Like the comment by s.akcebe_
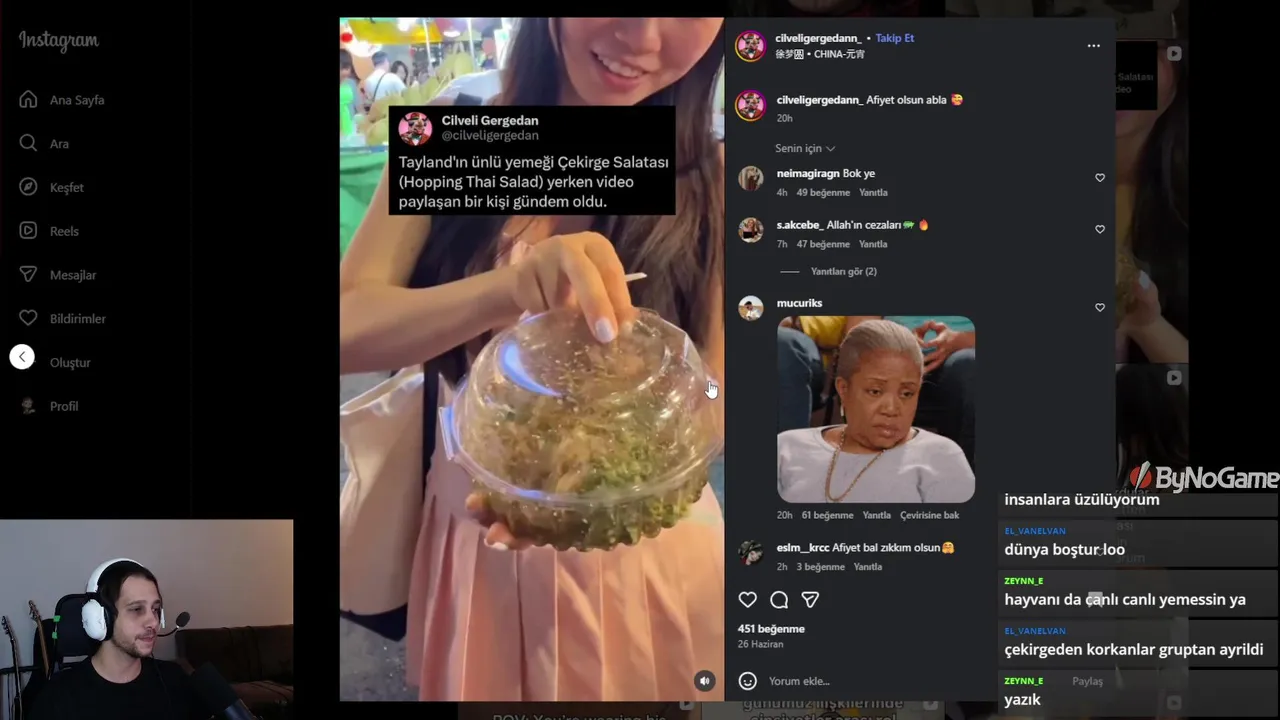 coord(1099,229)
